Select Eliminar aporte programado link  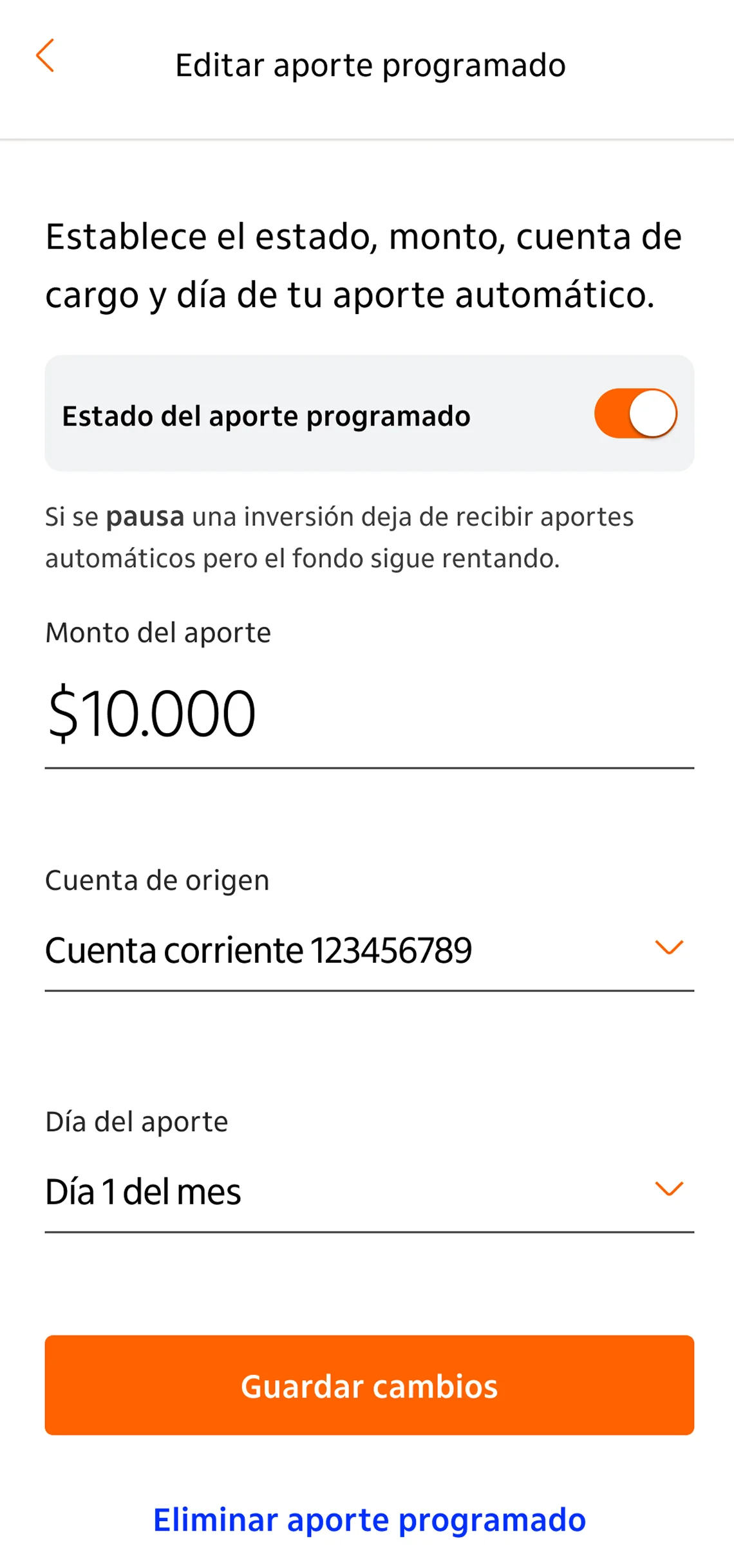click(x=369, y=1520)
